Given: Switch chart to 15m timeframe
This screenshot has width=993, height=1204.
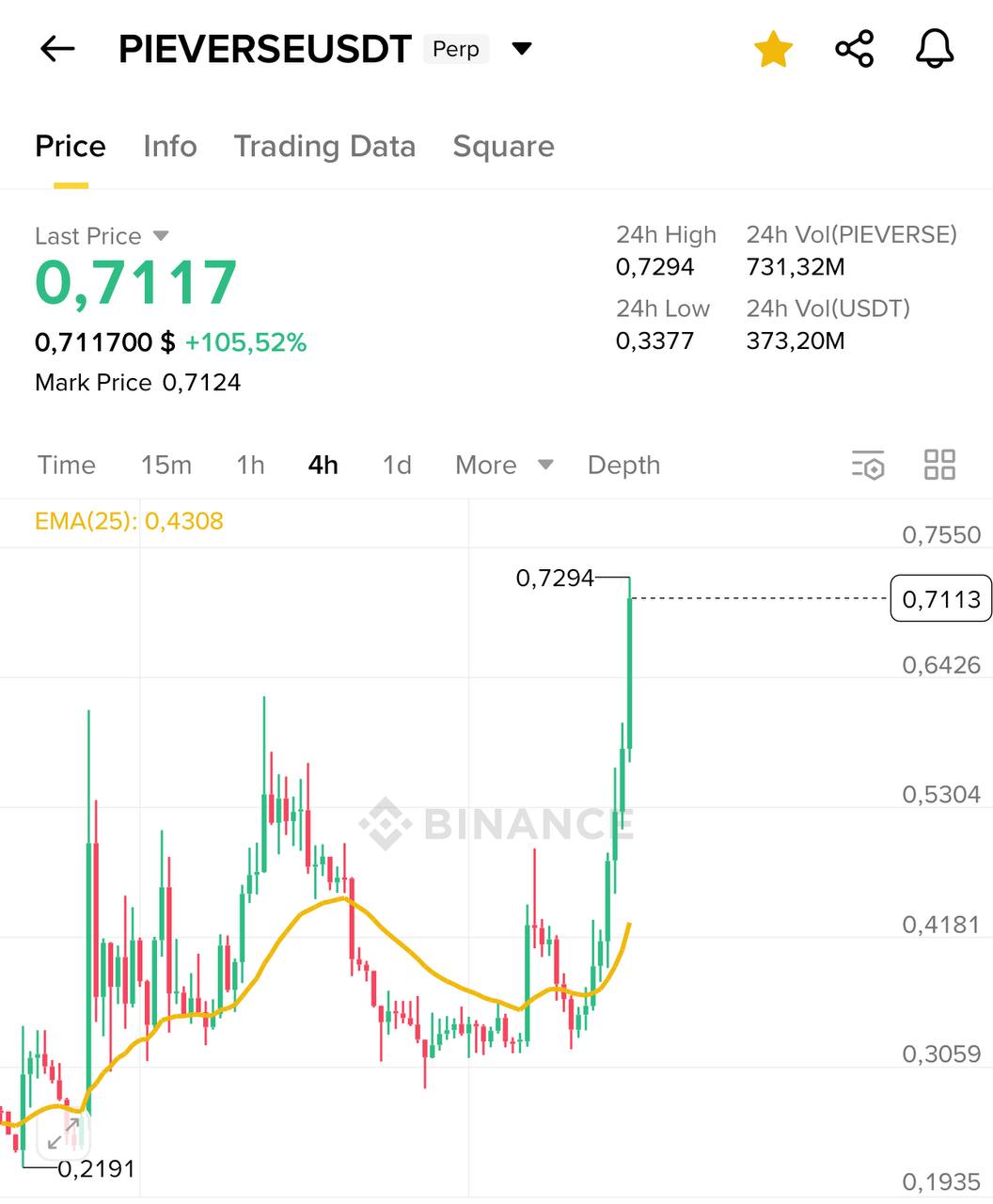Looking at the screenshot, I should (166, 465).
